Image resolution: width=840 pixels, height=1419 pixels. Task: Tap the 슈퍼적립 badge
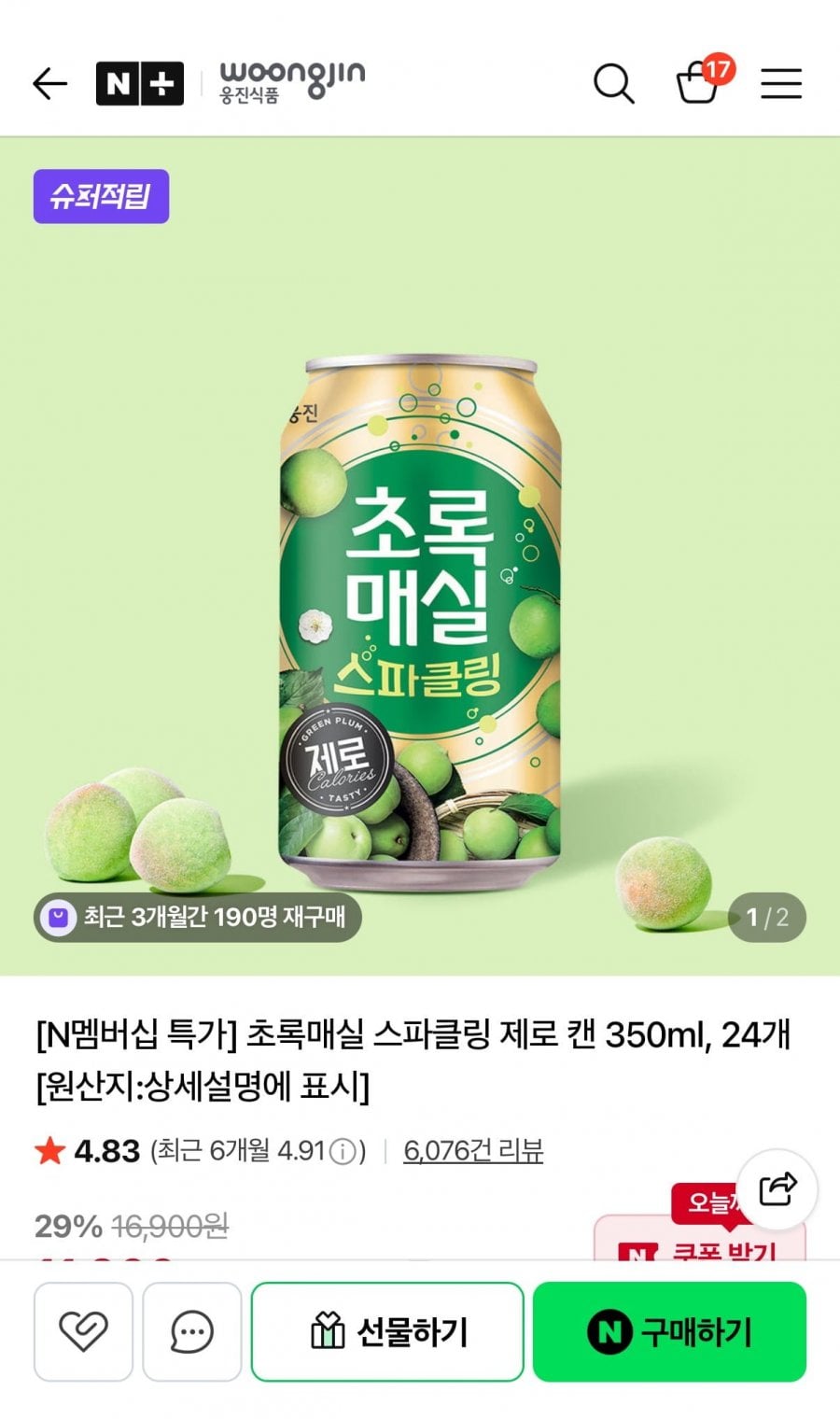coord(101,196)
